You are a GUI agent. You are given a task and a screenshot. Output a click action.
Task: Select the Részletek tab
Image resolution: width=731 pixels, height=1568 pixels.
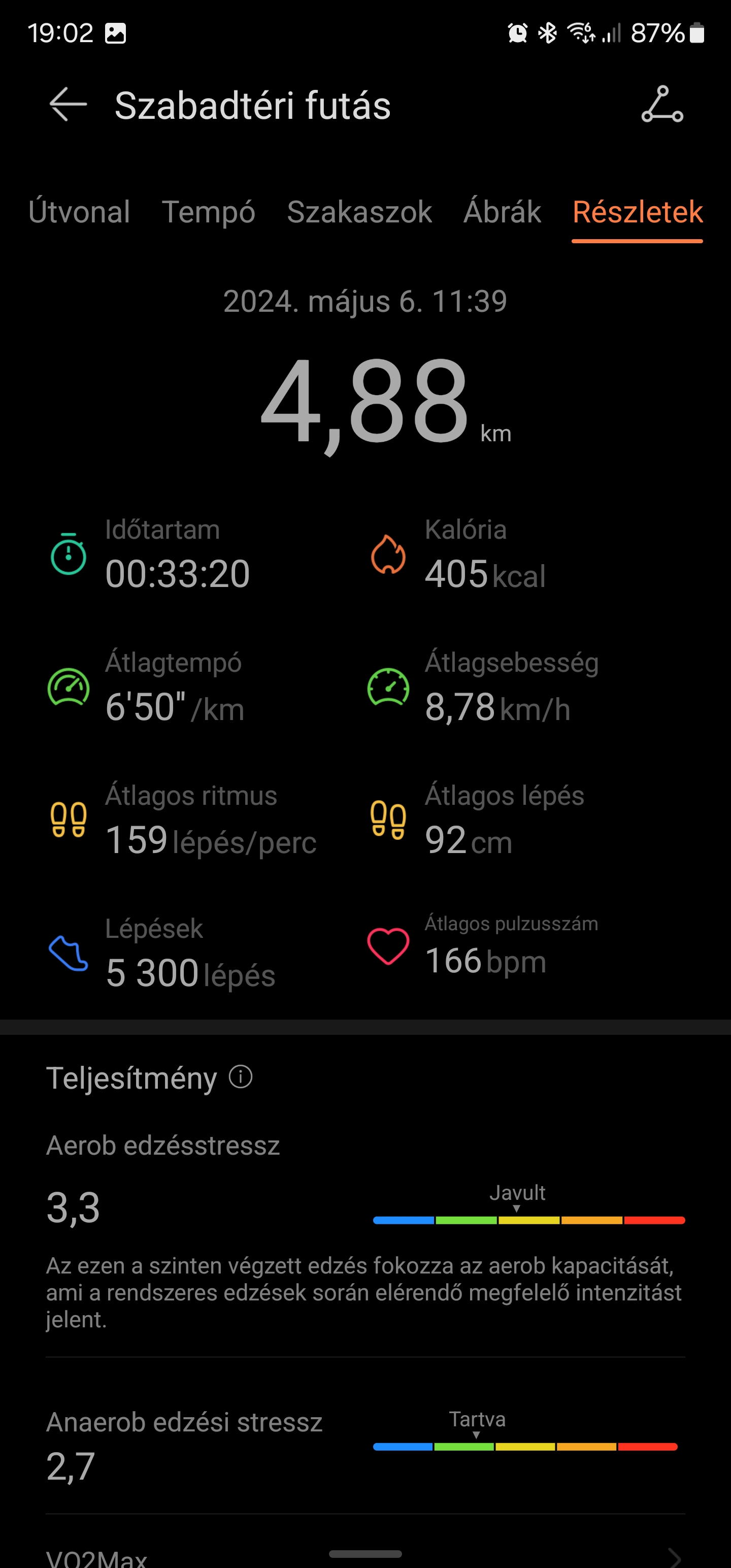tap(637, 212)
